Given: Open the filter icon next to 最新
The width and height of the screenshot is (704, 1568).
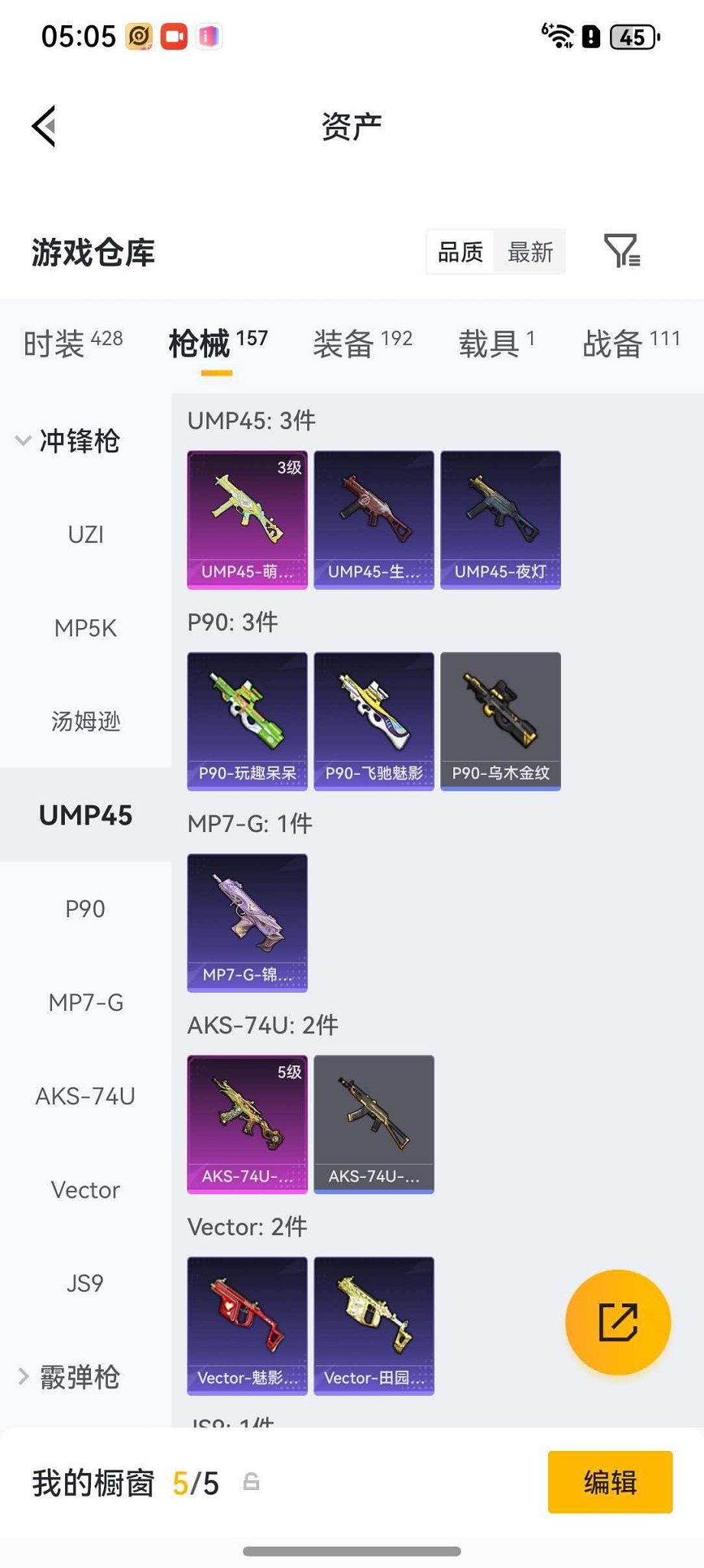Looking at the screenshot, I should [x=621, y=251].
